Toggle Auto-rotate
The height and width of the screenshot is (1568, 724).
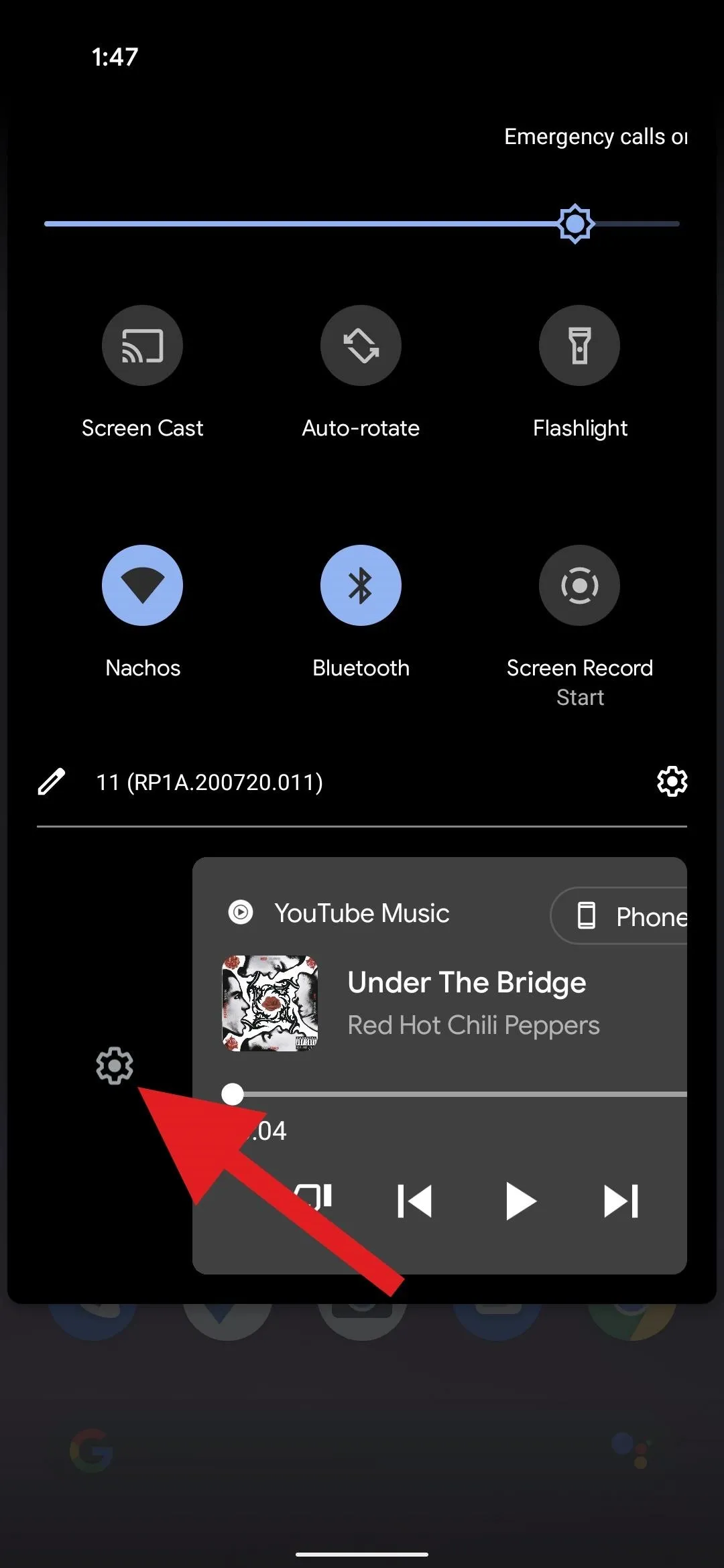[x=361, y=346]
